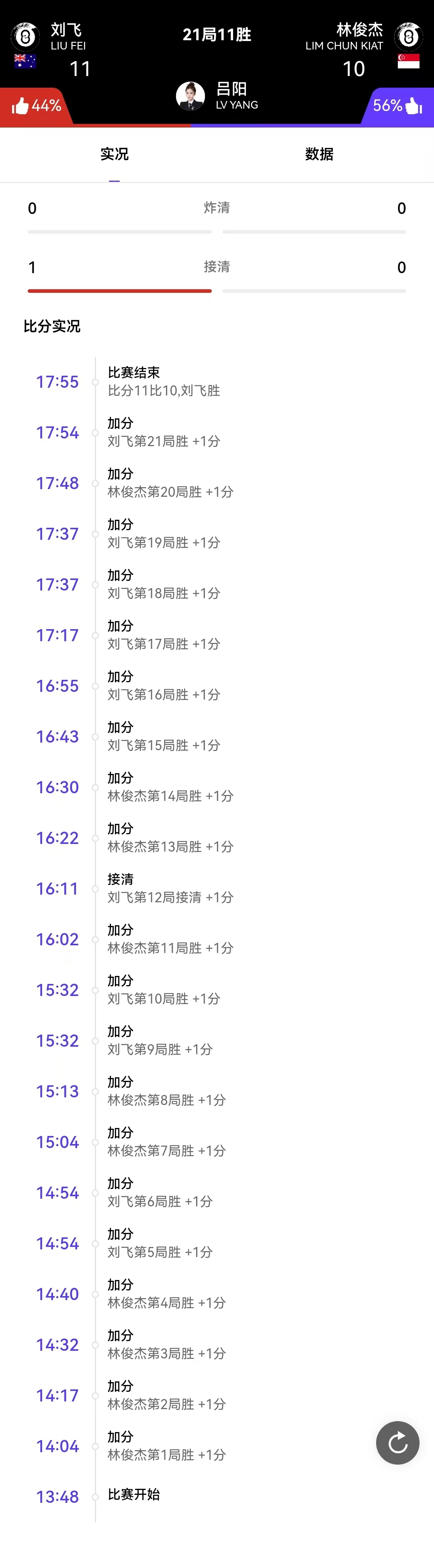Open player 林俊杰 LIM CHUN KIAT's profile
Image resolution: width=434 pixels, height=1568 pixels.
coord(408,37)
